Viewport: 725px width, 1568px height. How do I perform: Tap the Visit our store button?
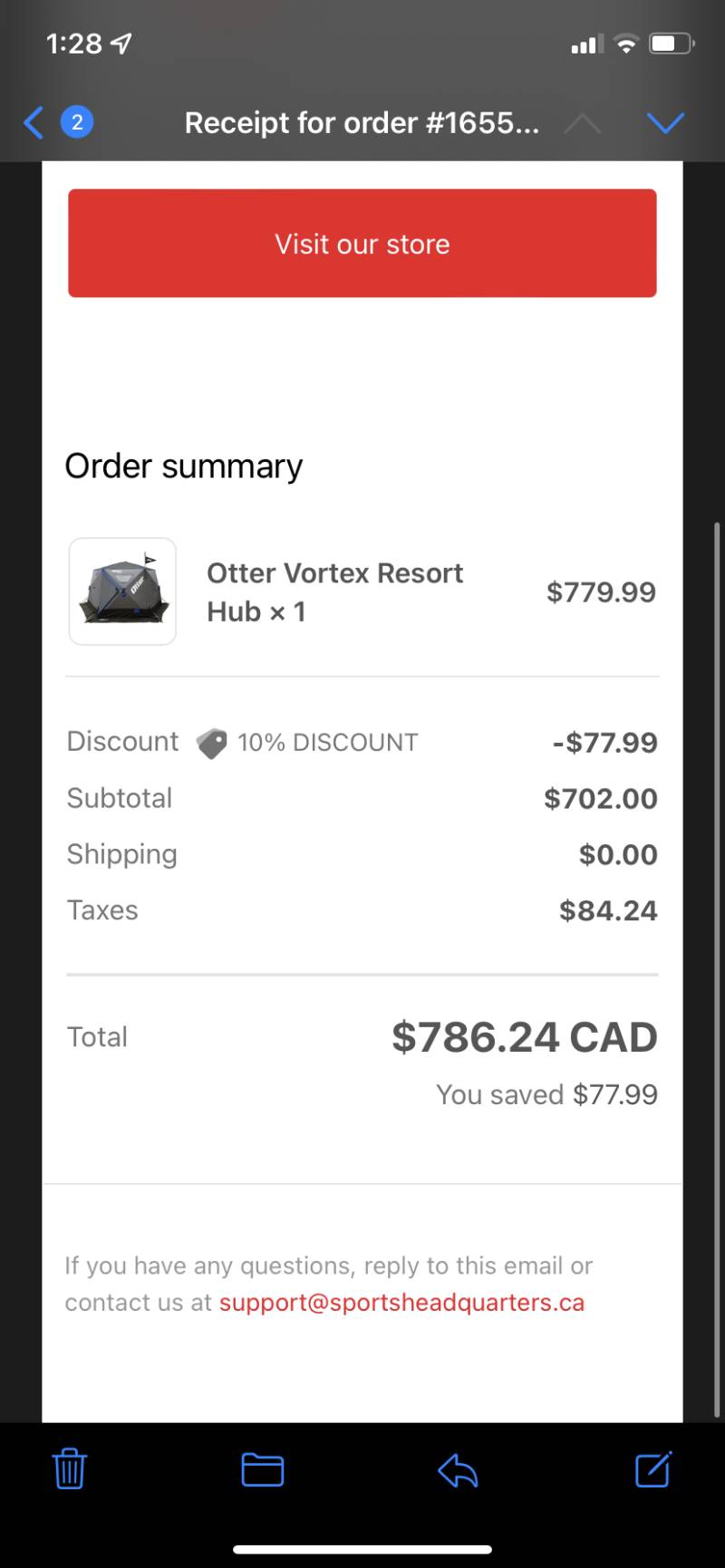(362, 244)
